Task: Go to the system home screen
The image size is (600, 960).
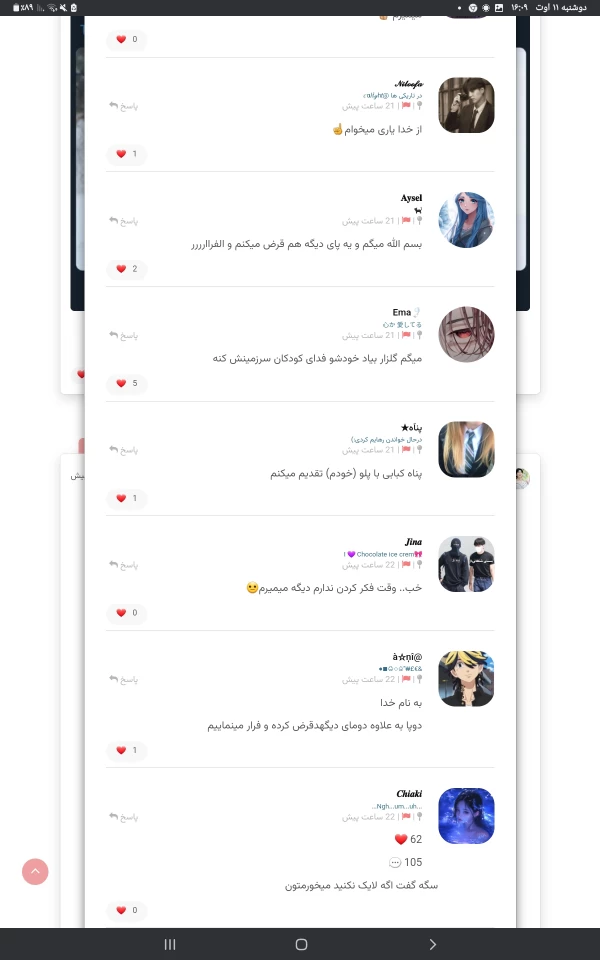Action: pos(301,944)
